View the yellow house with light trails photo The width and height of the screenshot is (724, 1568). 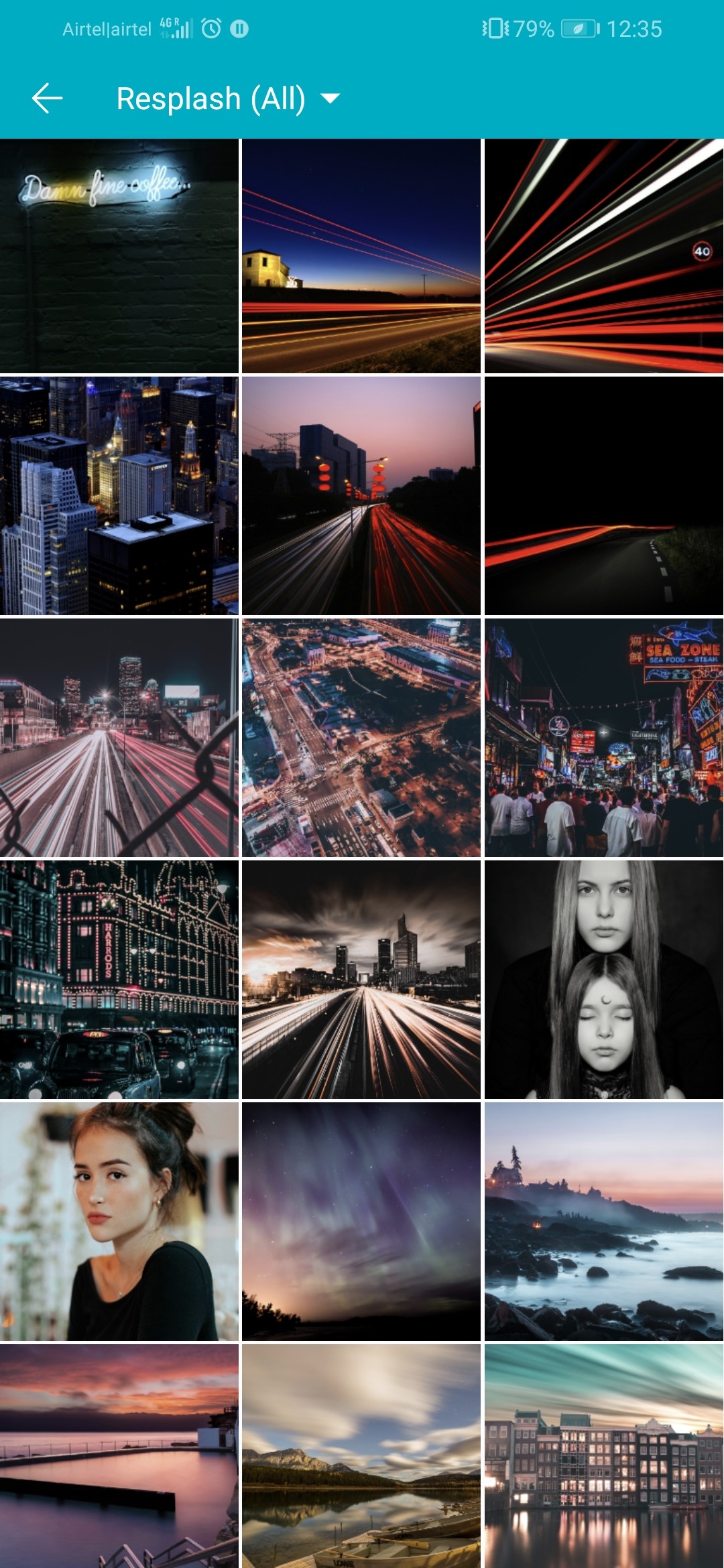click(361, 255)
